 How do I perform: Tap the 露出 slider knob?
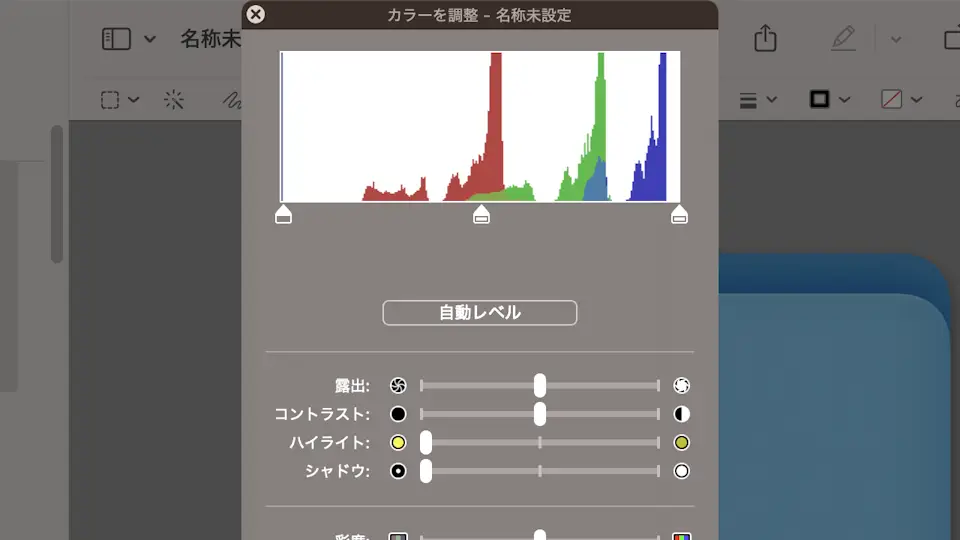click(540, 386)
